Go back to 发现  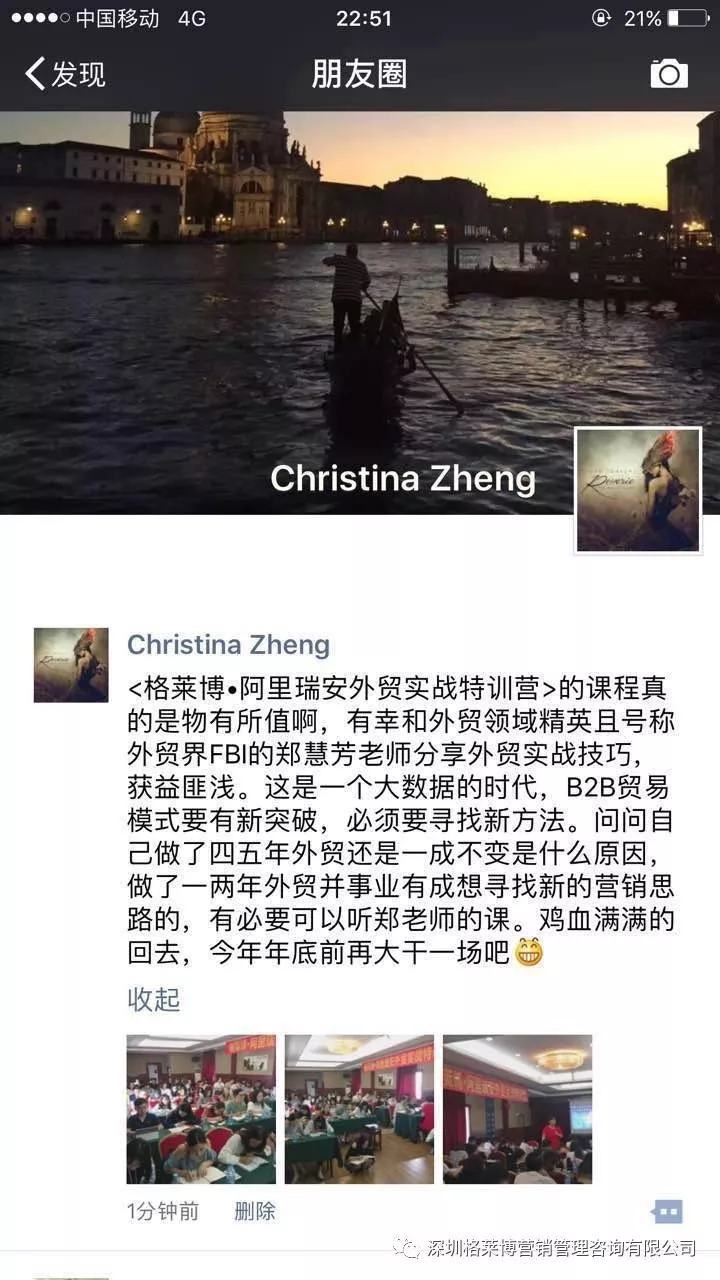[x=66, y=74]
